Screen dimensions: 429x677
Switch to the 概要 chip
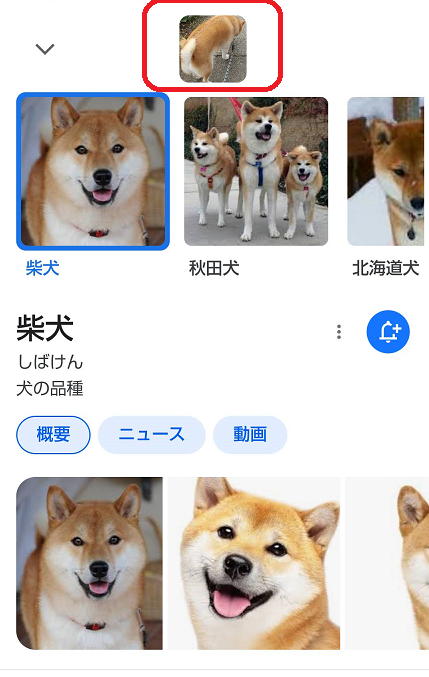(54, 435)
